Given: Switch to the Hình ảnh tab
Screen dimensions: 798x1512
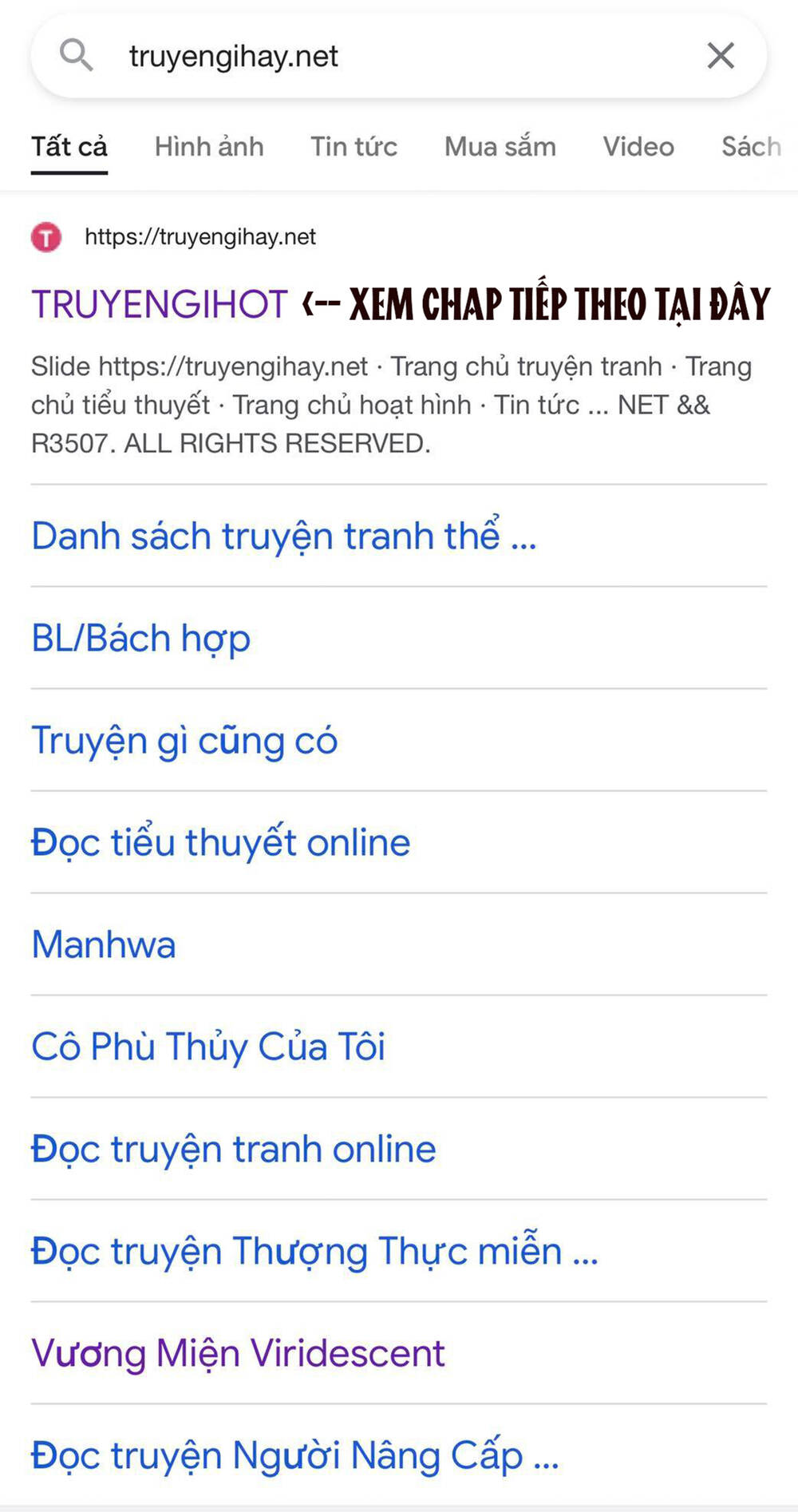Looking at the screenshot, I should click(x=209, y=147).
